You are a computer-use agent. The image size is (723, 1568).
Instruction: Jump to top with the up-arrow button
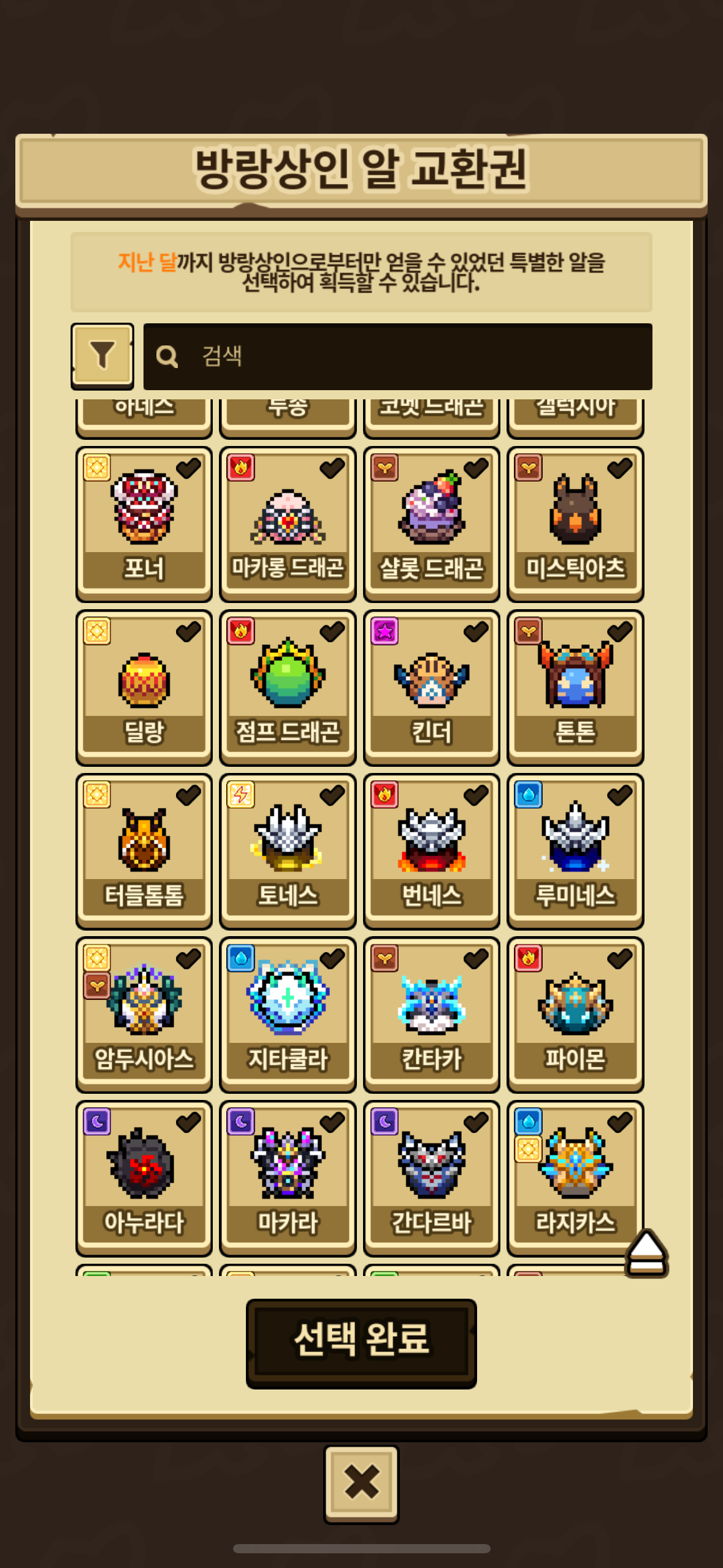coord(646,1253)
